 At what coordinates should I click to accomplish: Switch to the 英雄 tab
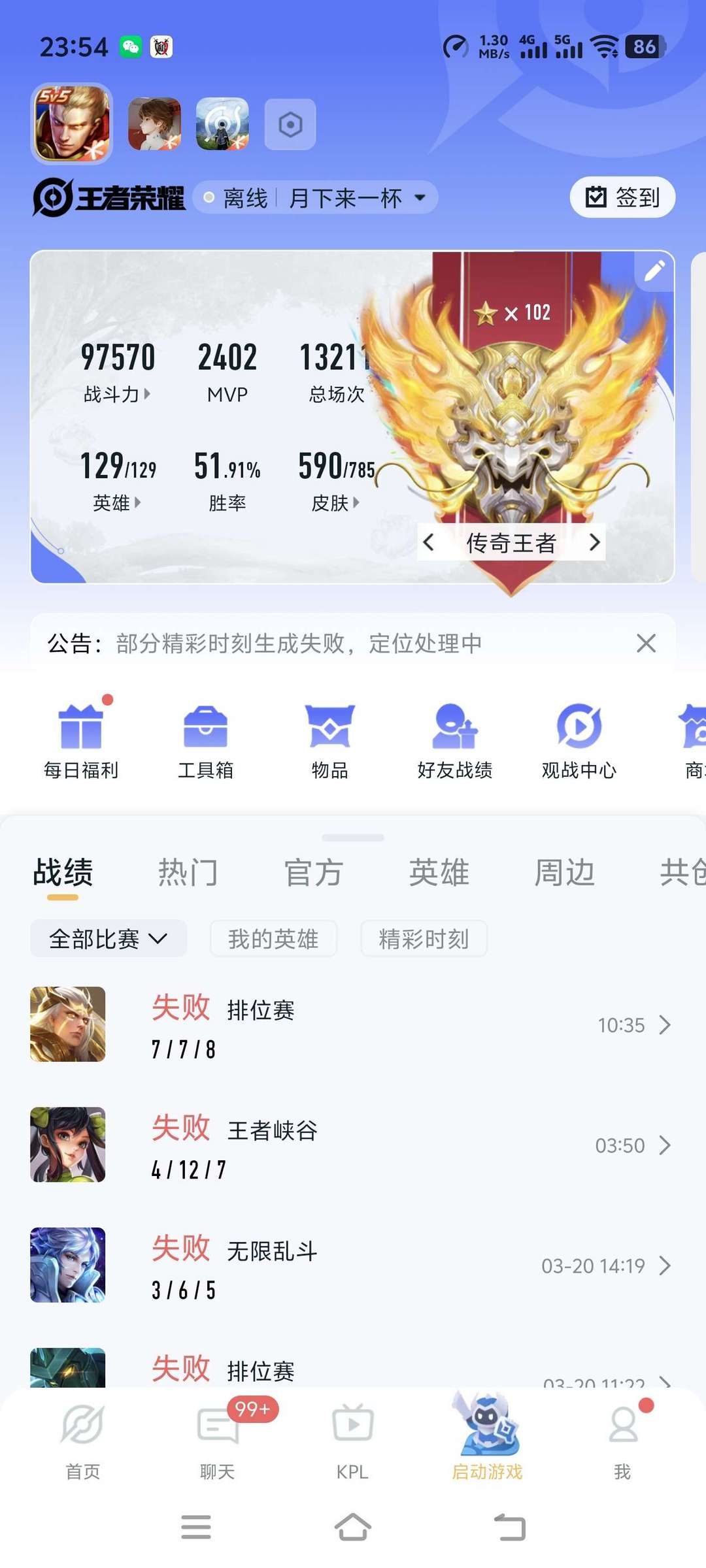click(x=439, y=872)
